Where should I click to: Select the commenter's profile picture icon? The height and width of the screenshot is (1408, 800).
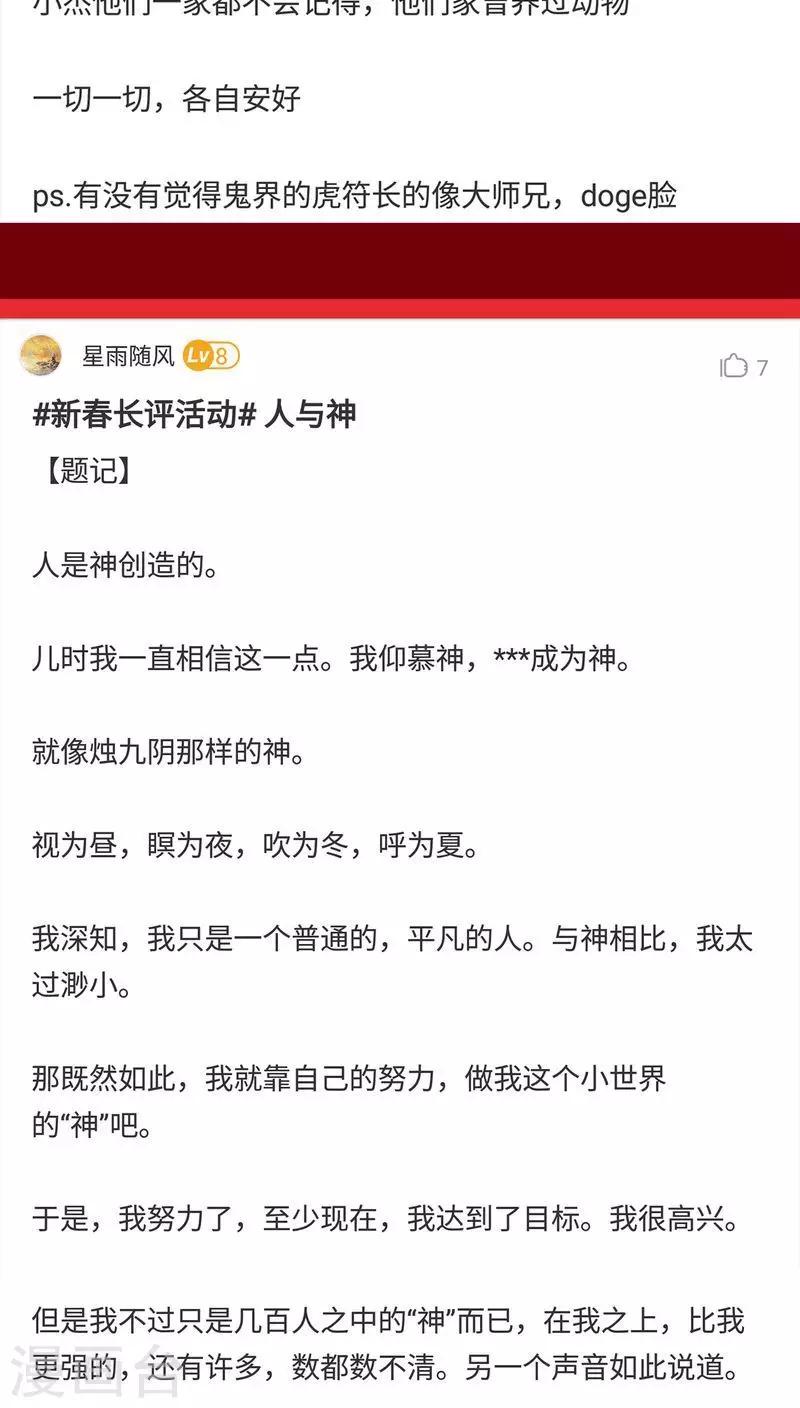42,356
